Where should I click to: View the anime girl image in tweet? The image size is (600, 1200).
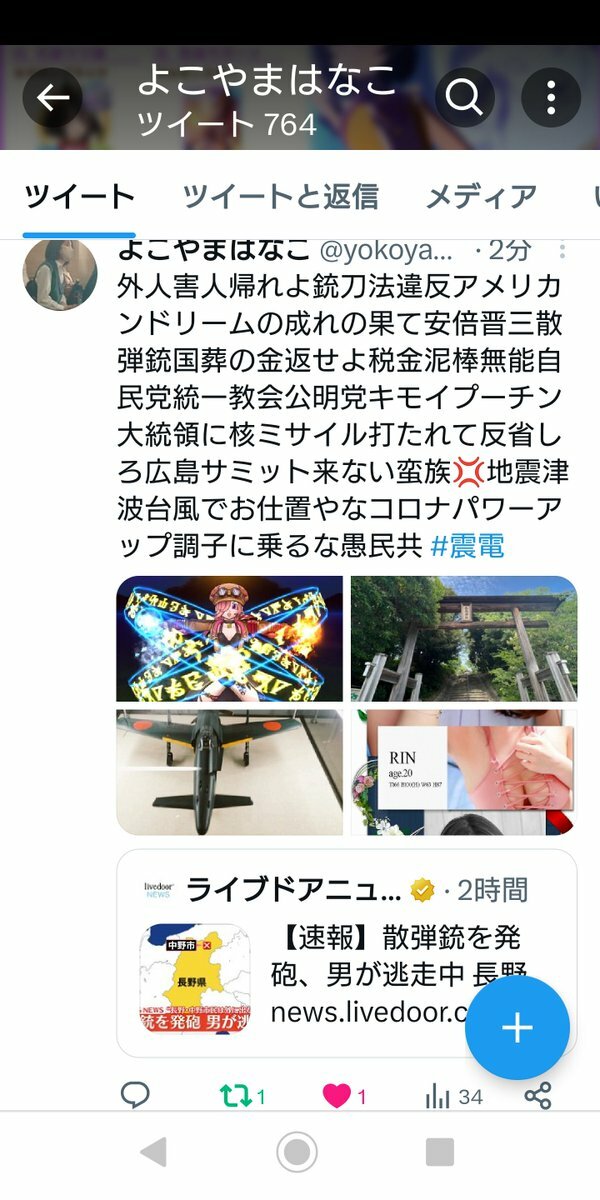click(230, 638)
